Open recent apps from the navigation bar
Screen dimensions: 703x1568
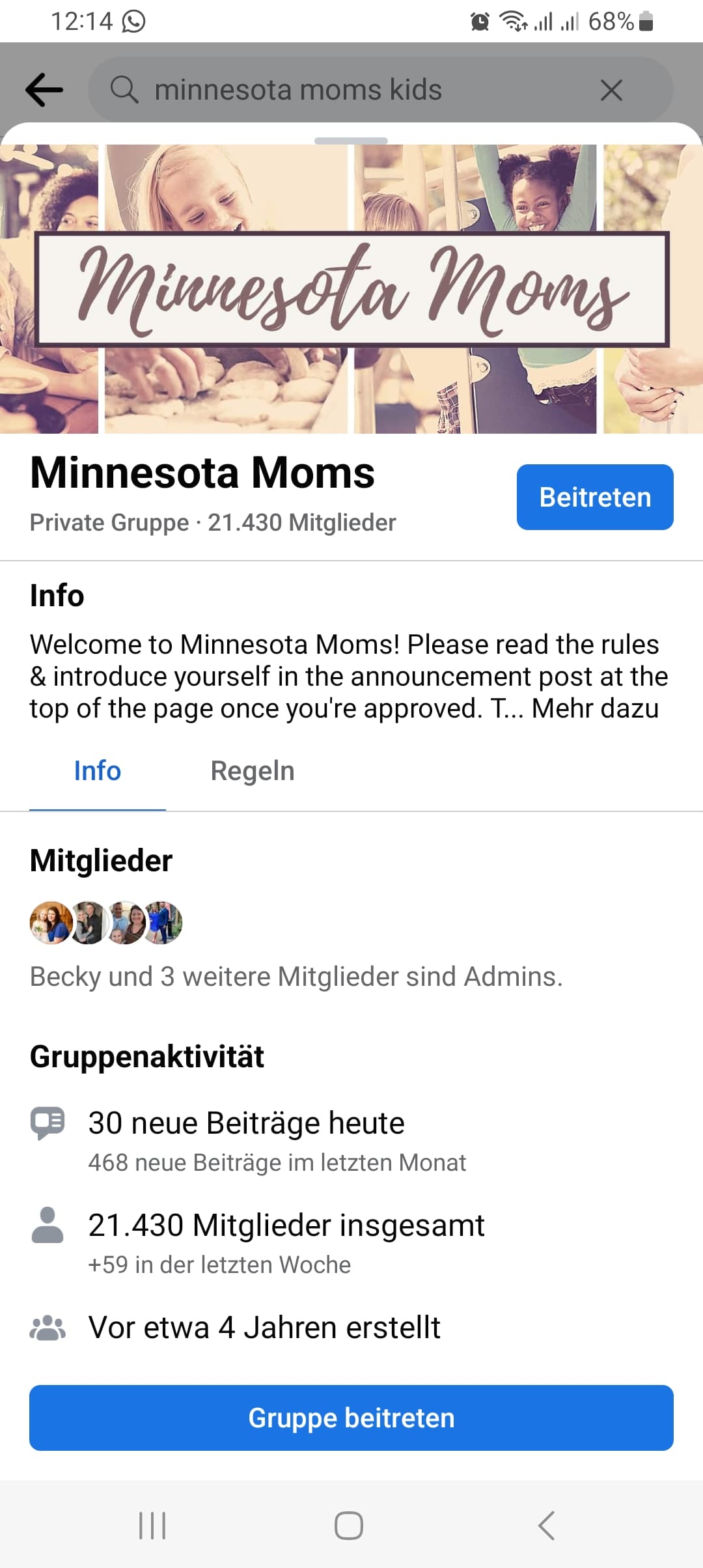pyautogui.click(x=152, y=1526)
